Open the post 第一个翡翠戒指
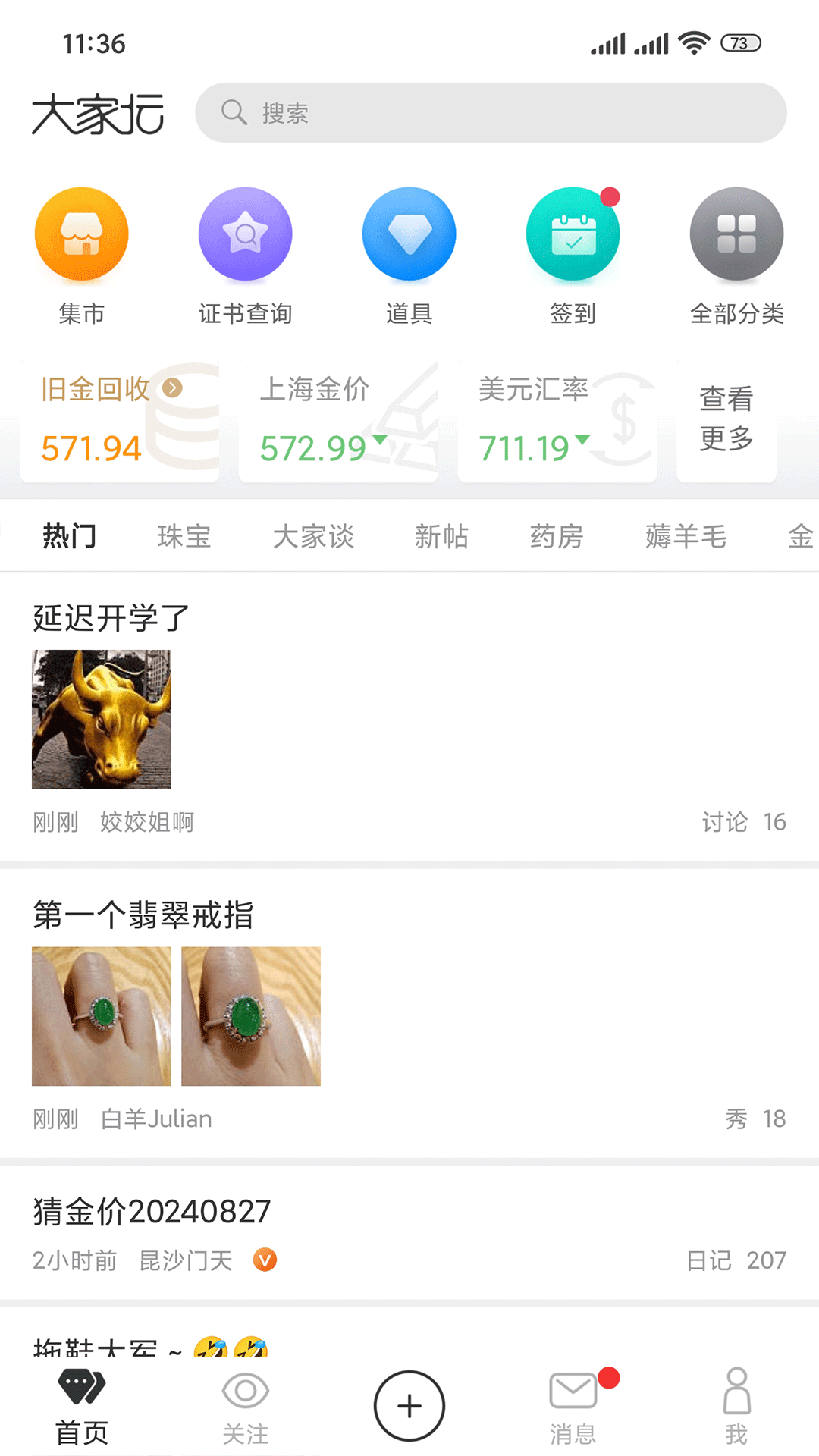 click(x=143, y=915)
